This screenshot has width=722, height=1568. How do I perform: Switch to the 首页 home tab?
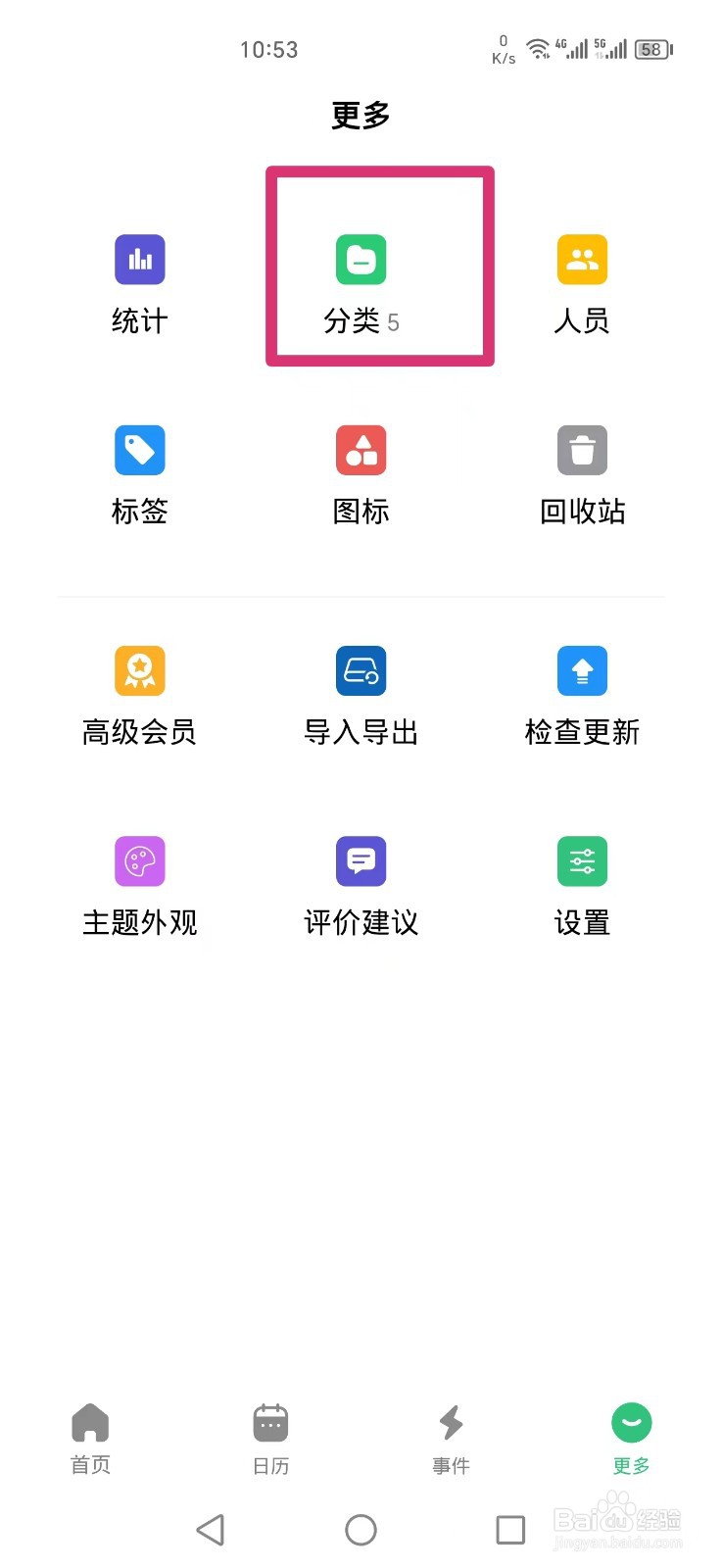[x=90, y=1438]
